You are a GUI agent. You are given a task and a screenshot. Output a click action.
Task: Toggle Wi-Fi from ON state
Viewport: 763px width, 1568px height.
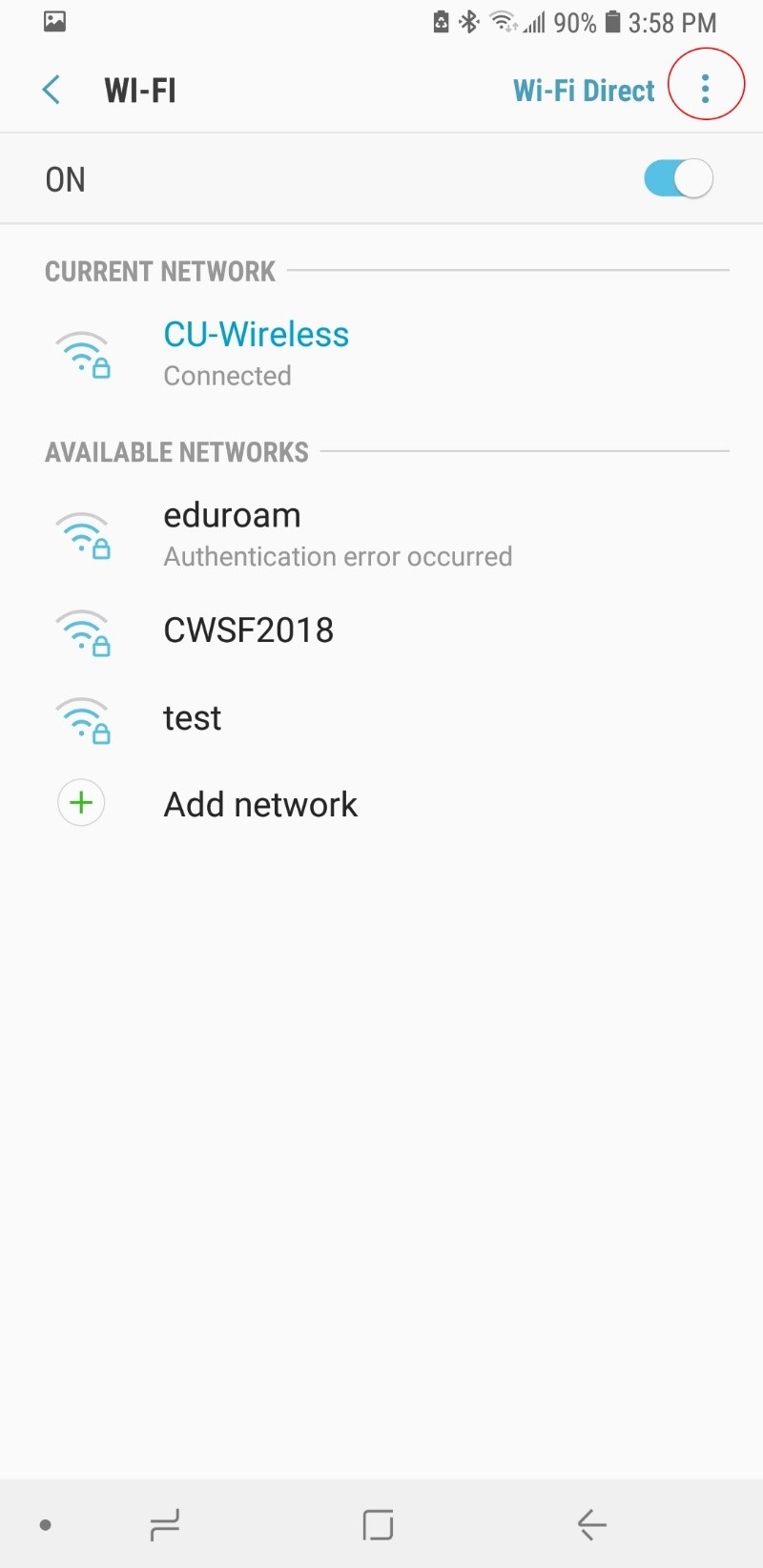[678, 177]
